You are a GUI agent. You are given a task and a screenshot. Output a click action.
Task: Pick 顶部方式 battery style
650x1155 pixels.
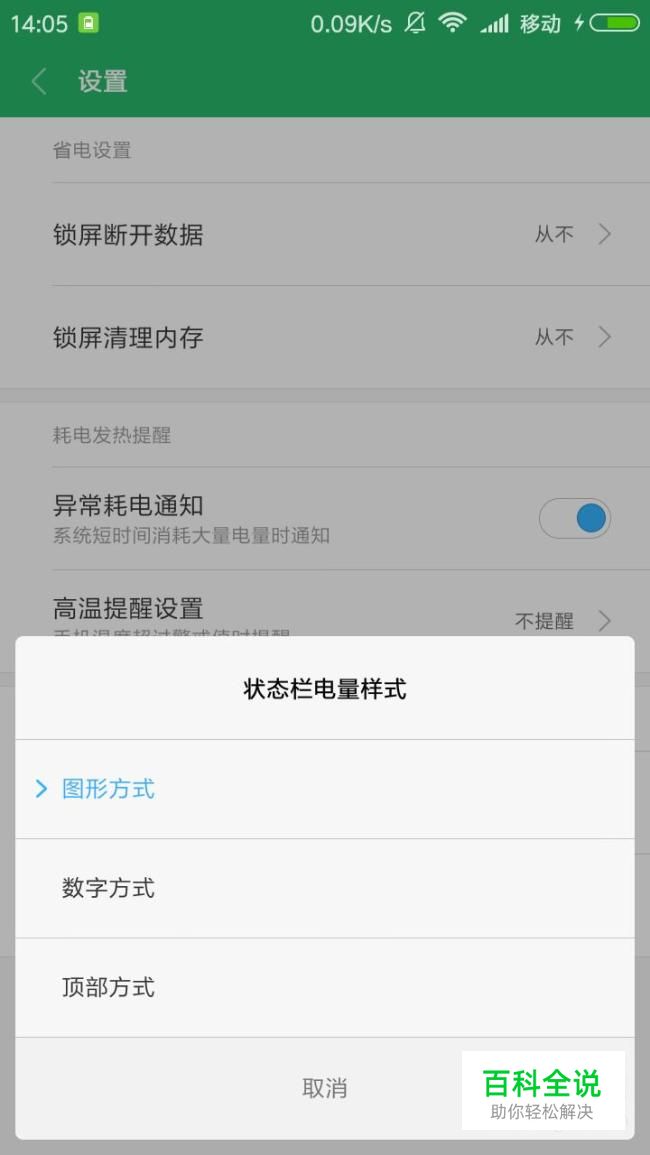click(x=108, y=988)
